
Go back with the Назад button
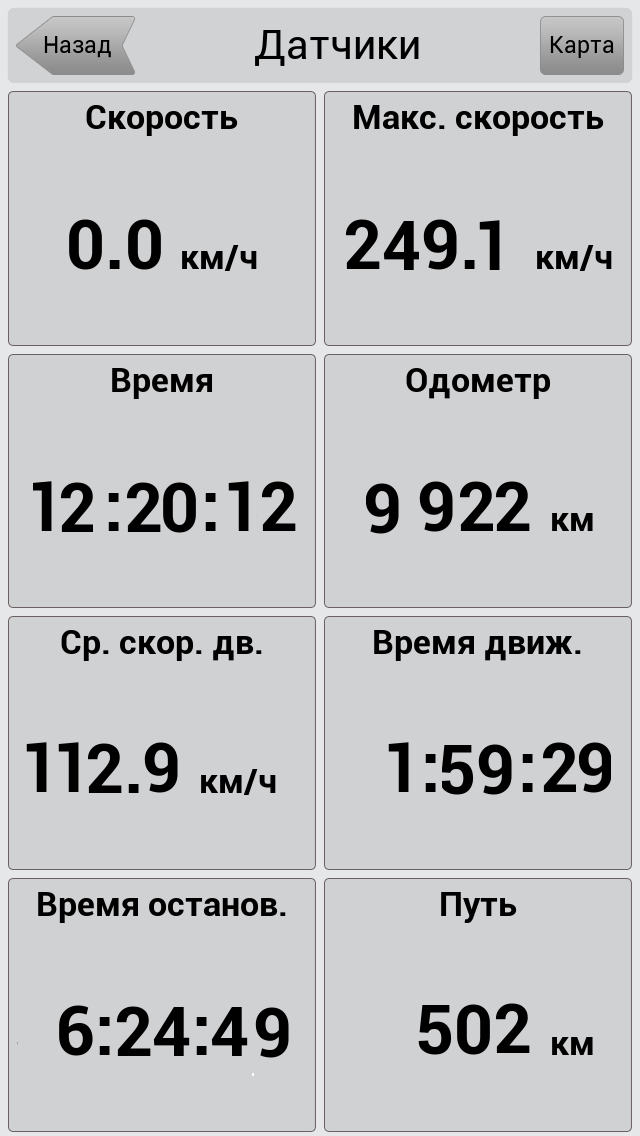coord(75,46)
